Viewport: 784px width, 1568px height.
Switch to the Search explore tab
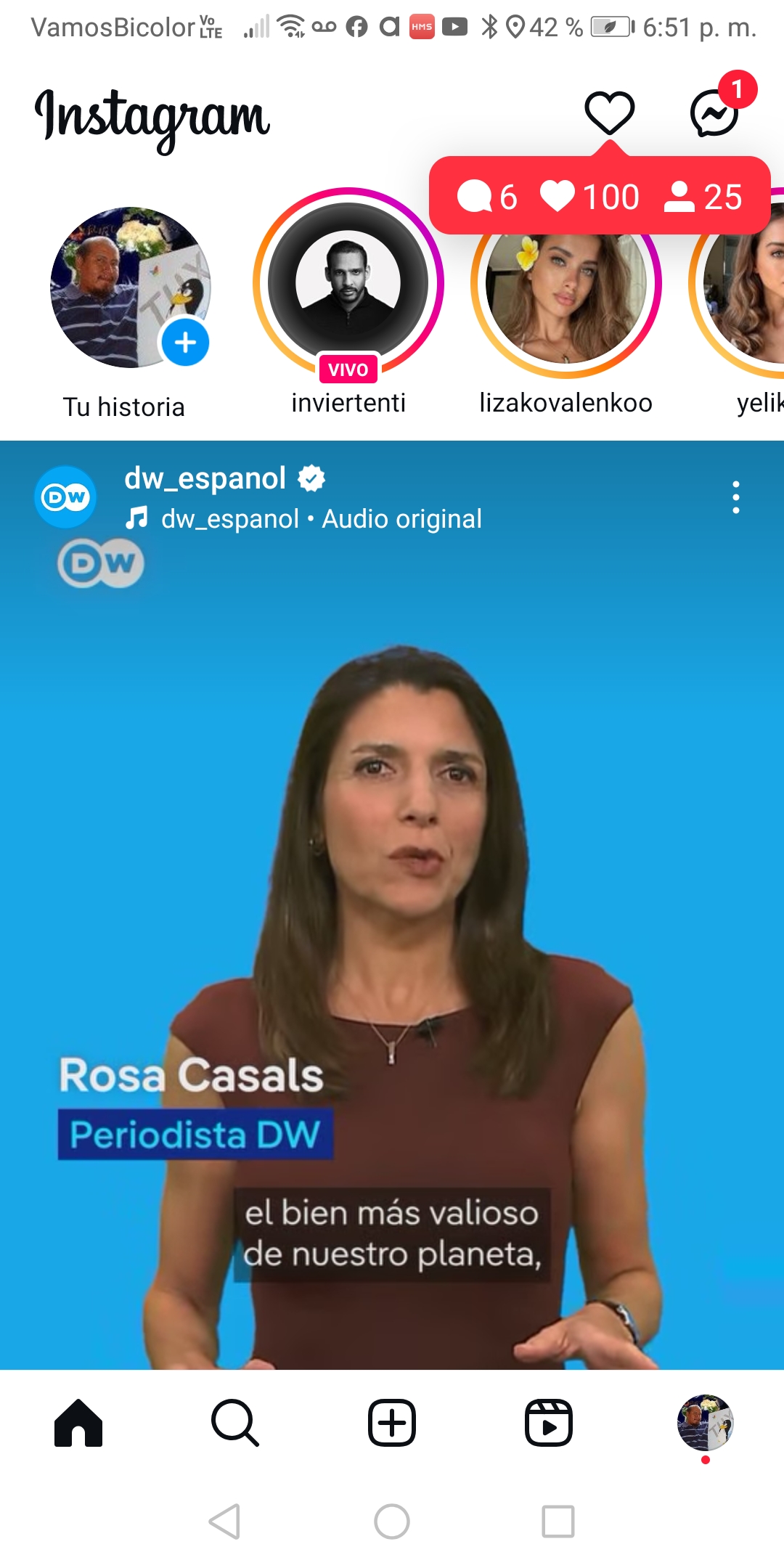point(234,1423)
